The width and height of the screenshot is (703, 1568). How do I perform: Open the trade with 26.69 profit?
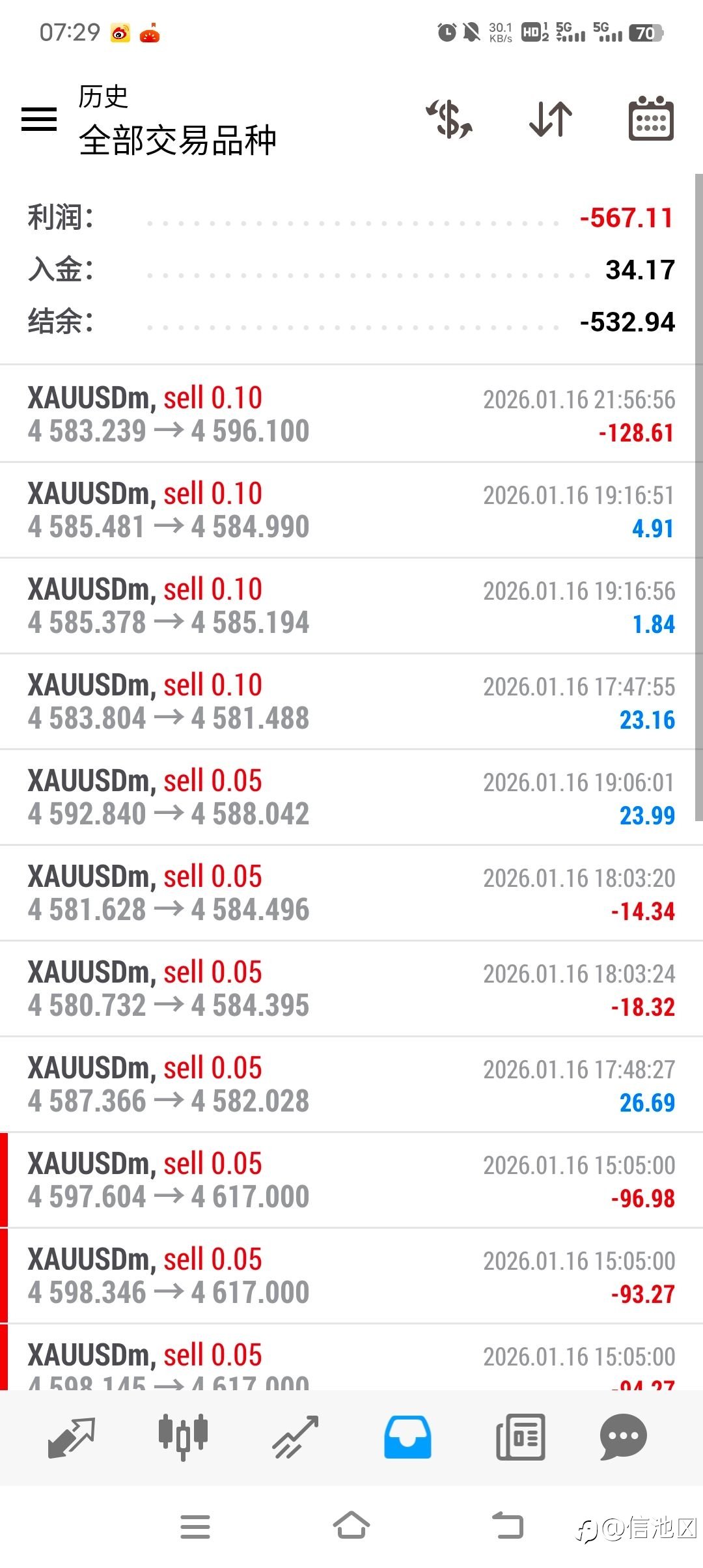(351, 1084)
